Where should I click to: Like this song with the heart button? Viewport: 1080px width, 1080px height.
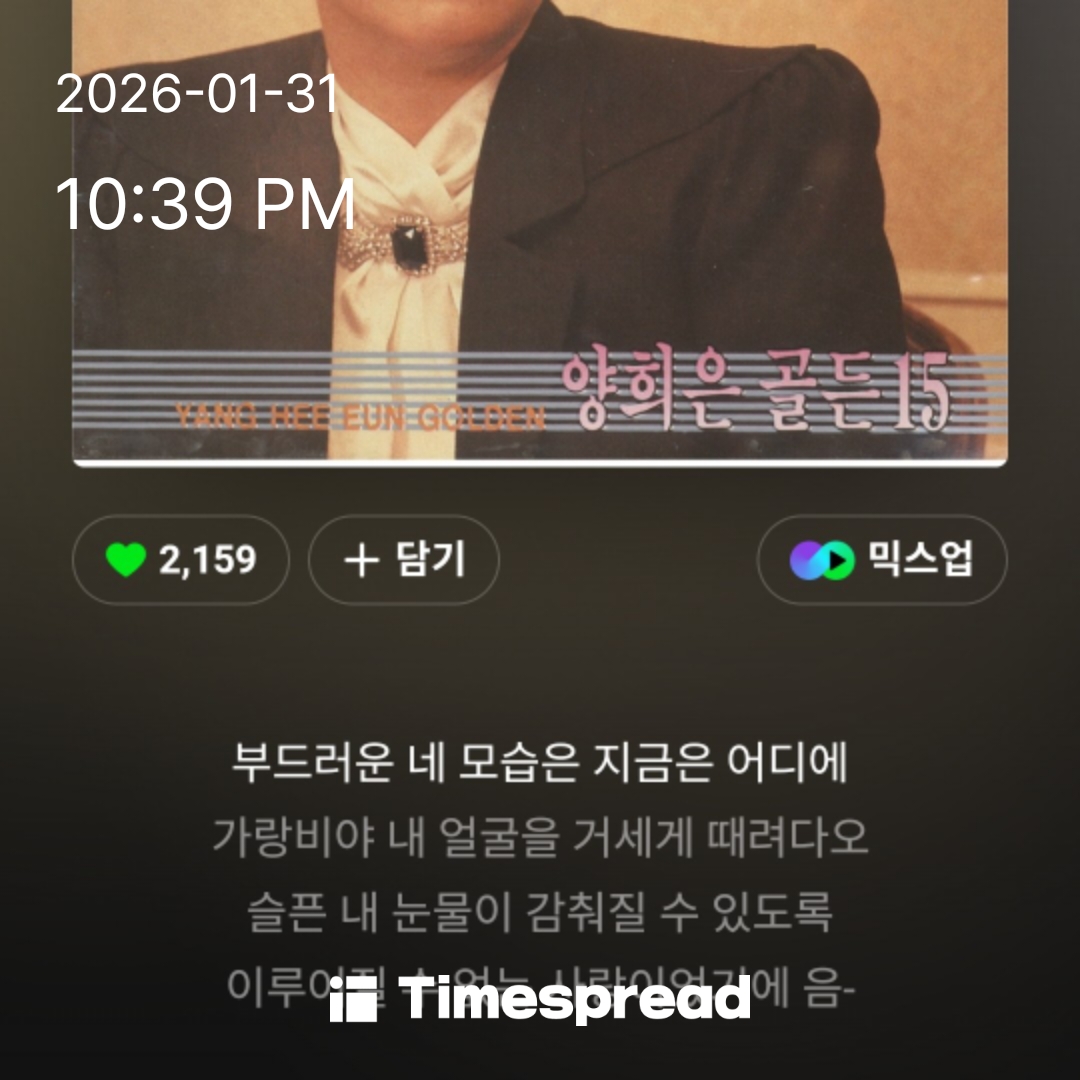pyautogui.click(x=180, y=560)
